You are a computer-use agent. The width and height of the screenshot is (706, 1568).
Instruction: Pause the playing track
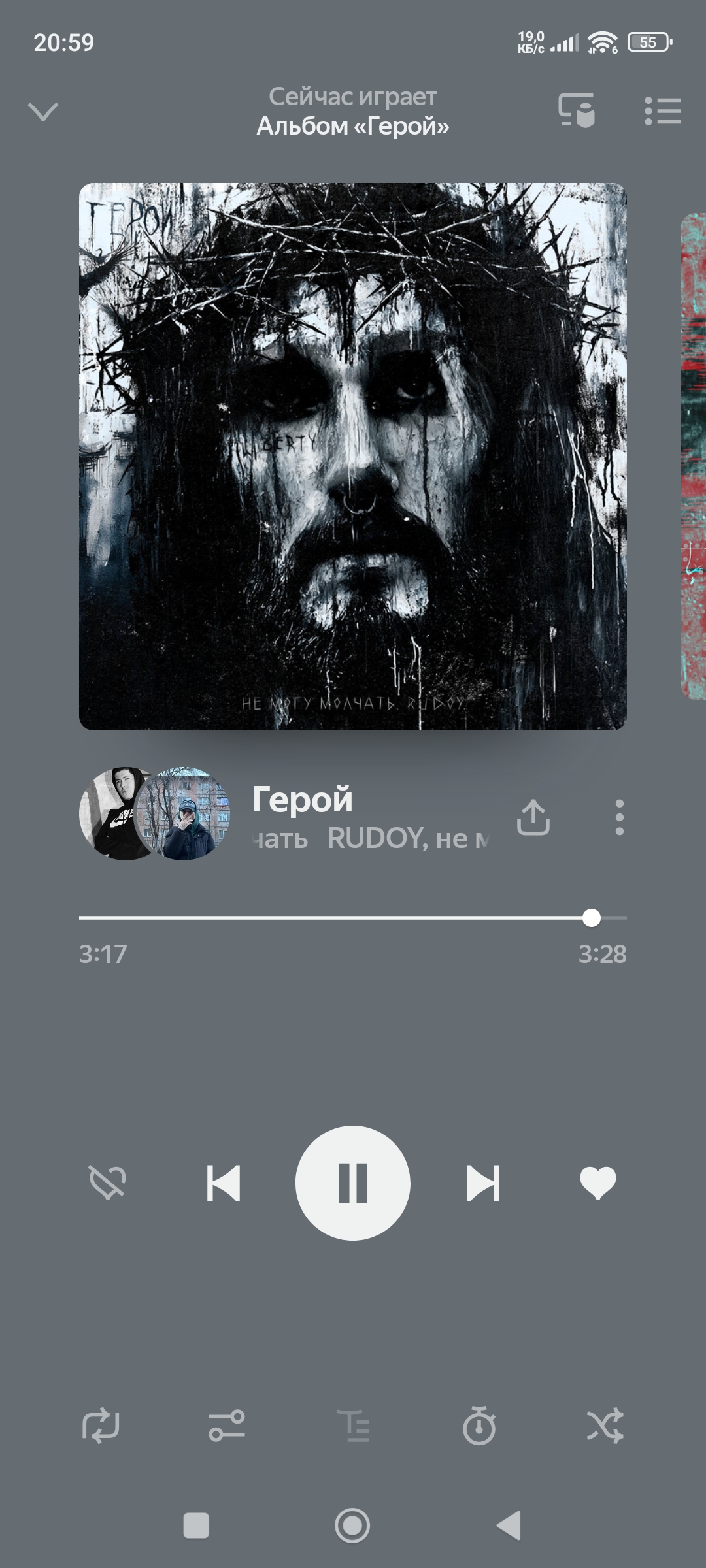(353, 1183)
